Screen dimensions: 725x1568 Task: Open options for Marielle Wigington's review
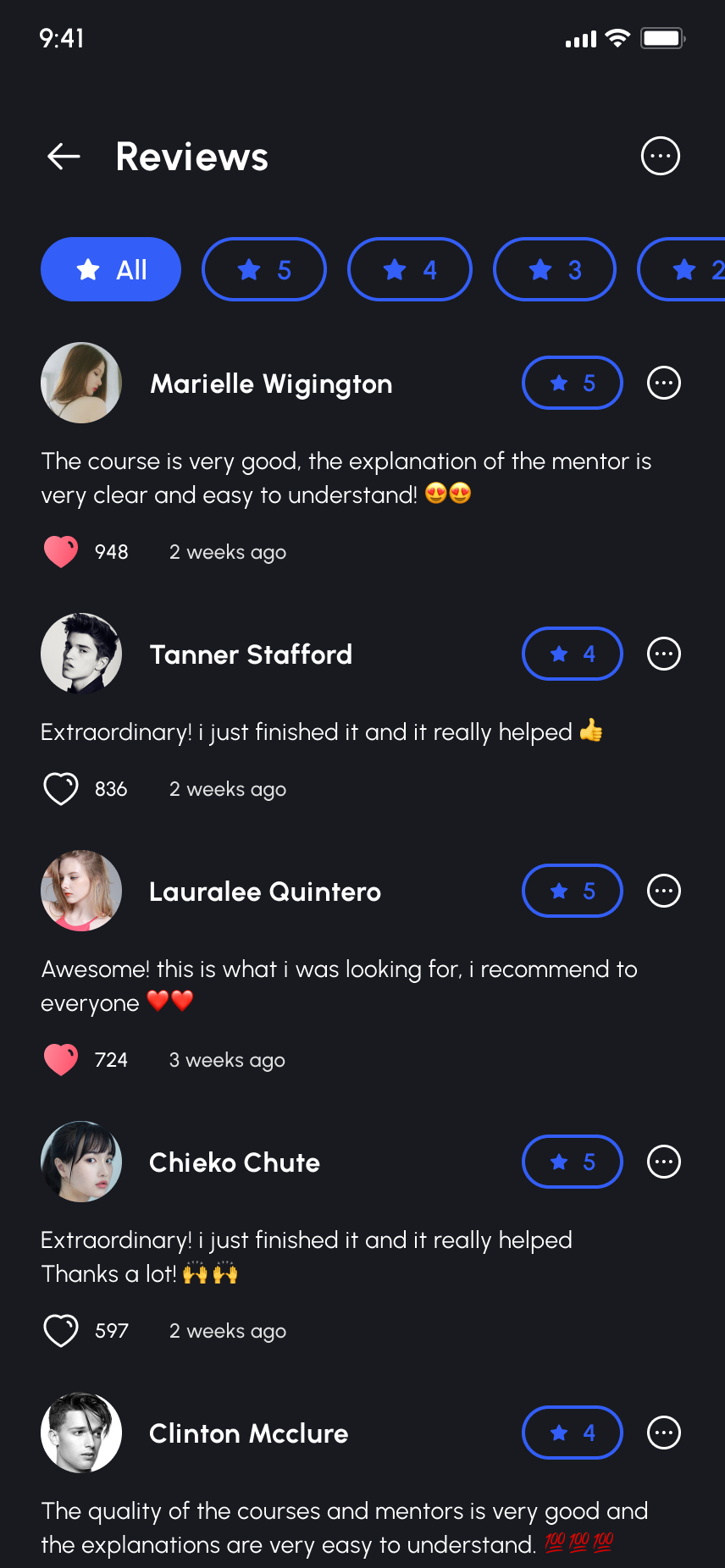click(x=664, y=383)
